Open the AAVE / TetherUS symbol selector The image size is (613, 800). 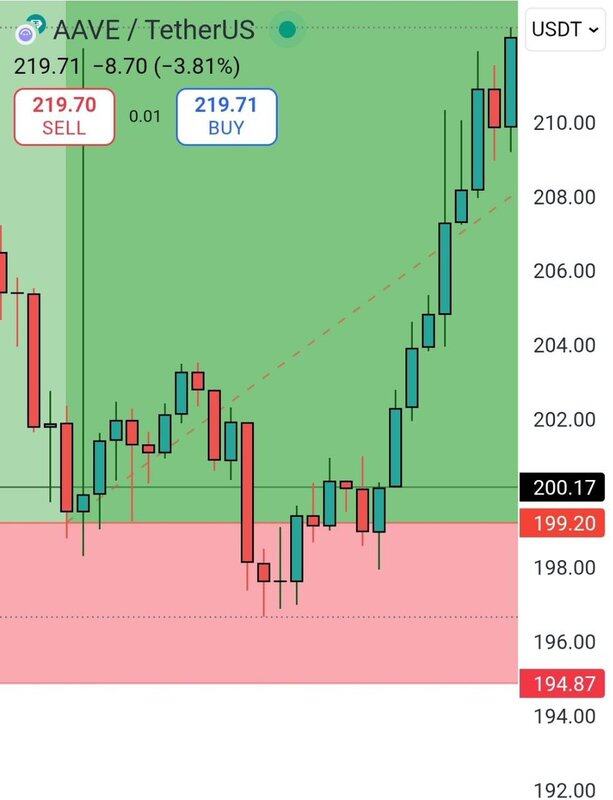coord(153,31)
